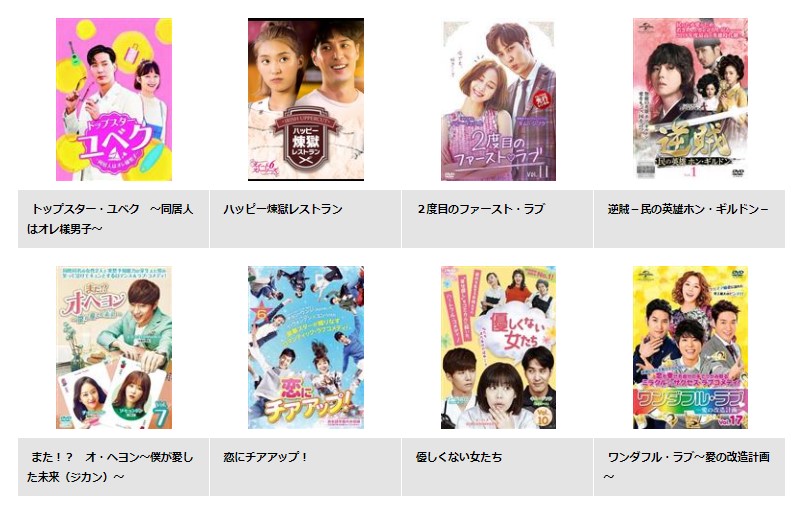This screenshot has width=799, height=505.
Task: Open トップスター・ユベク drama cover
Action: pos(113,99)
